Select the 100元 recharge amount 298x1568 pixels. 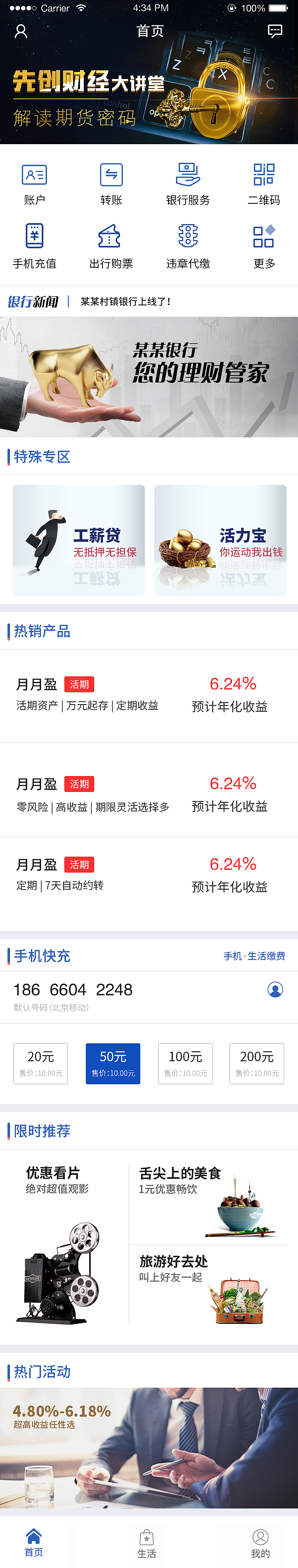pos(185,1063)
